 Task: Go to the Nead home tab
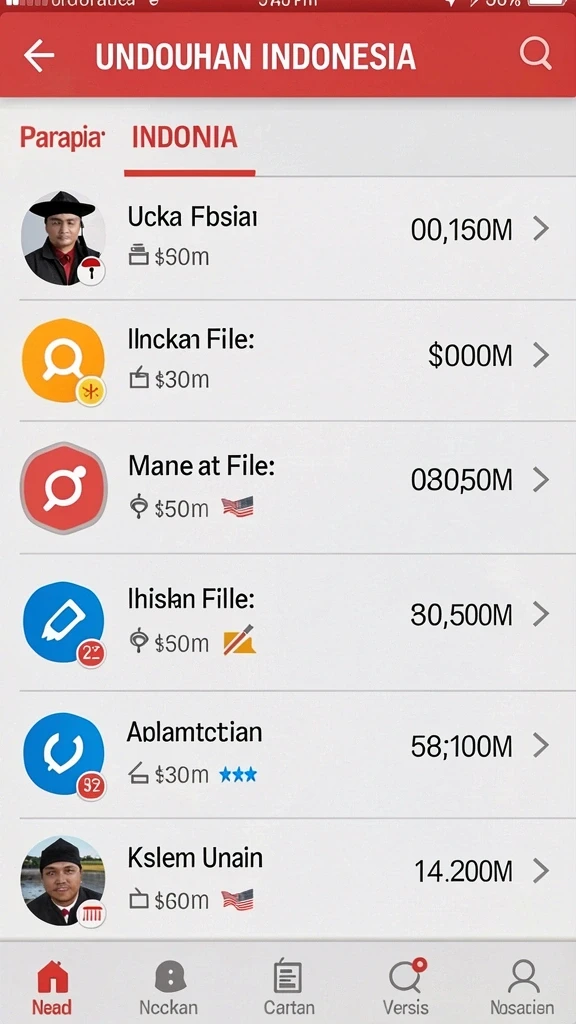click(52, 987)
